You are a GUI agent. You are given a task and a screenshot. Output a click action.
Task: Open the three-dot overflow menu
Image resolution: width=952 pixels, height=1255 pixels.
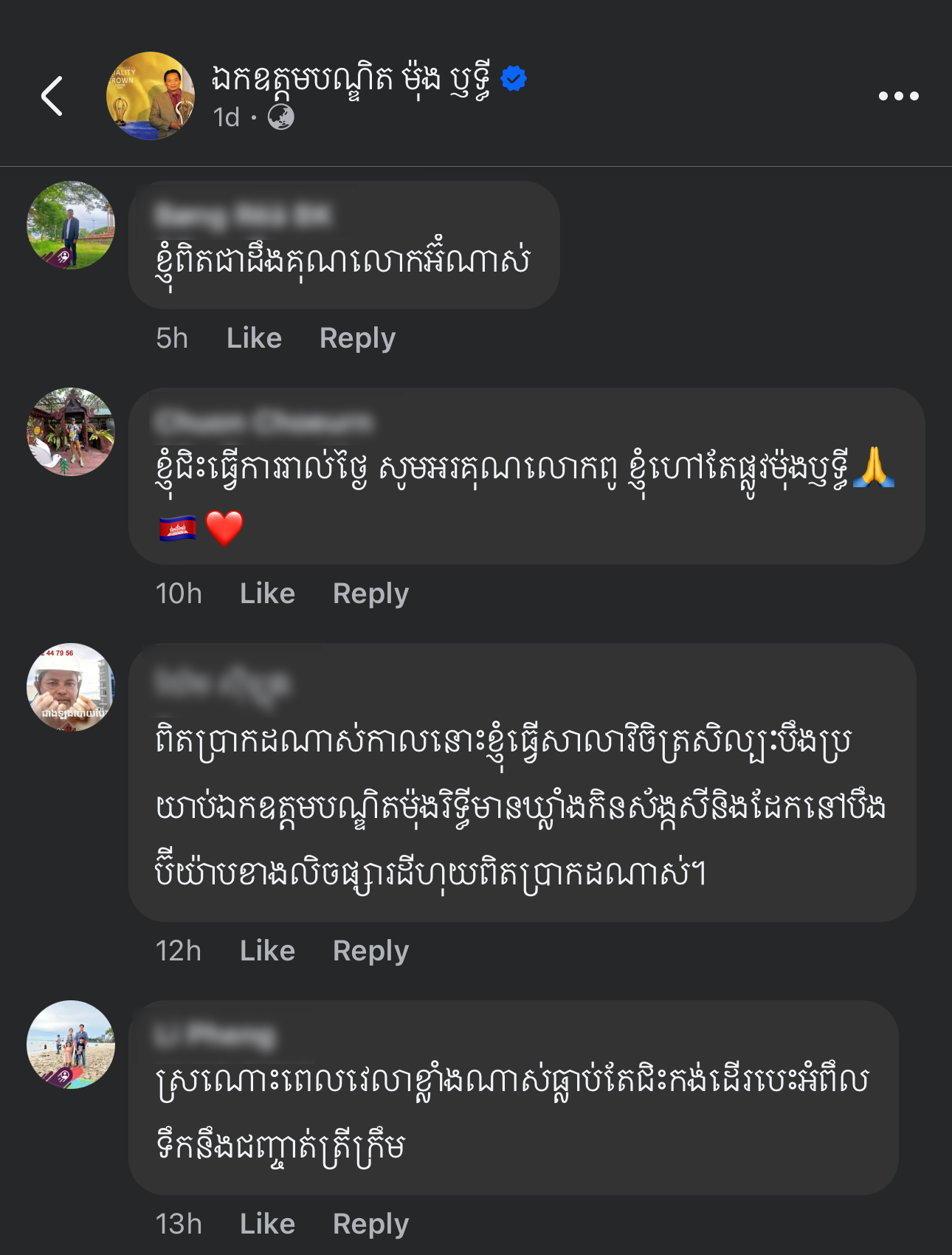click(x=898, y=96)
